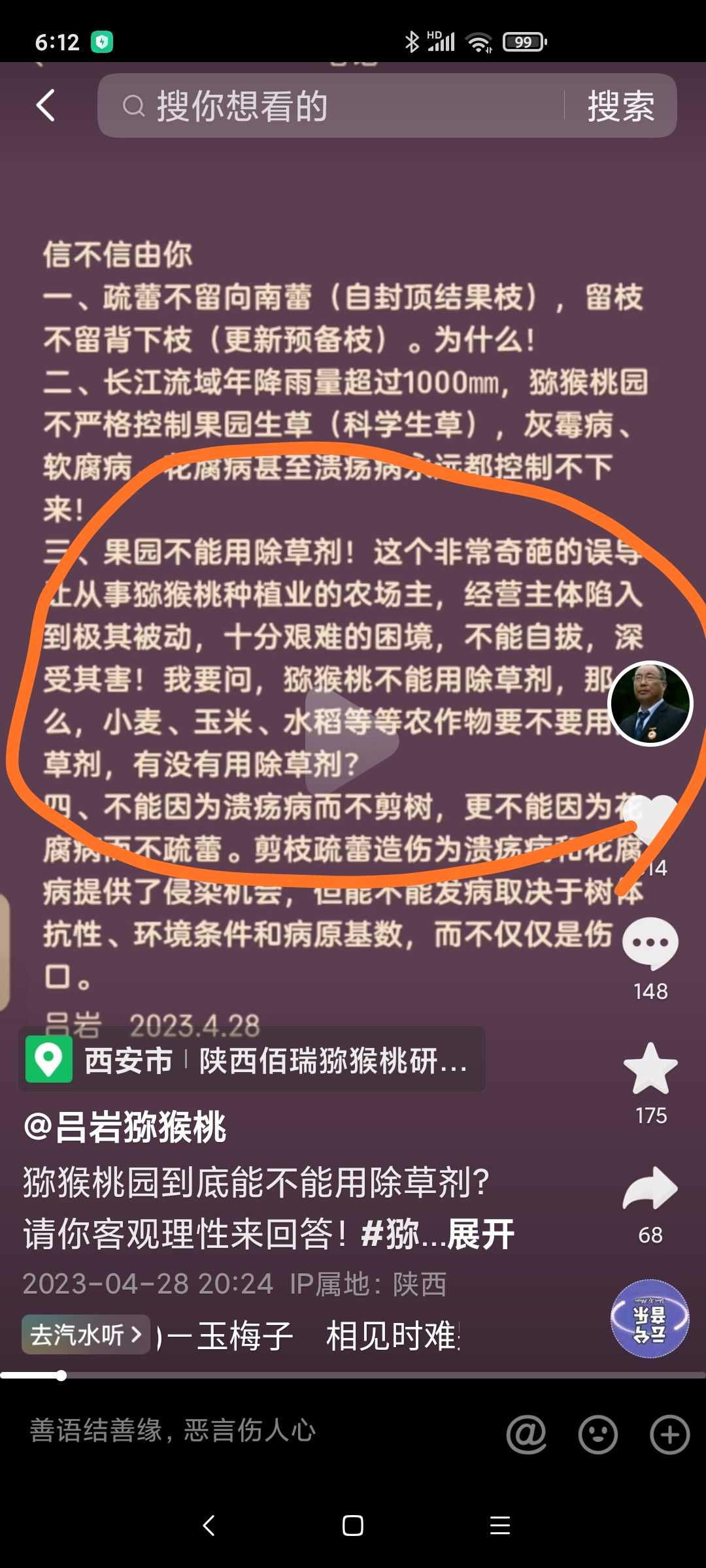706x1568 pixels.
Task: Share this video via the arrow icon
Action: tap(650, 1189)
